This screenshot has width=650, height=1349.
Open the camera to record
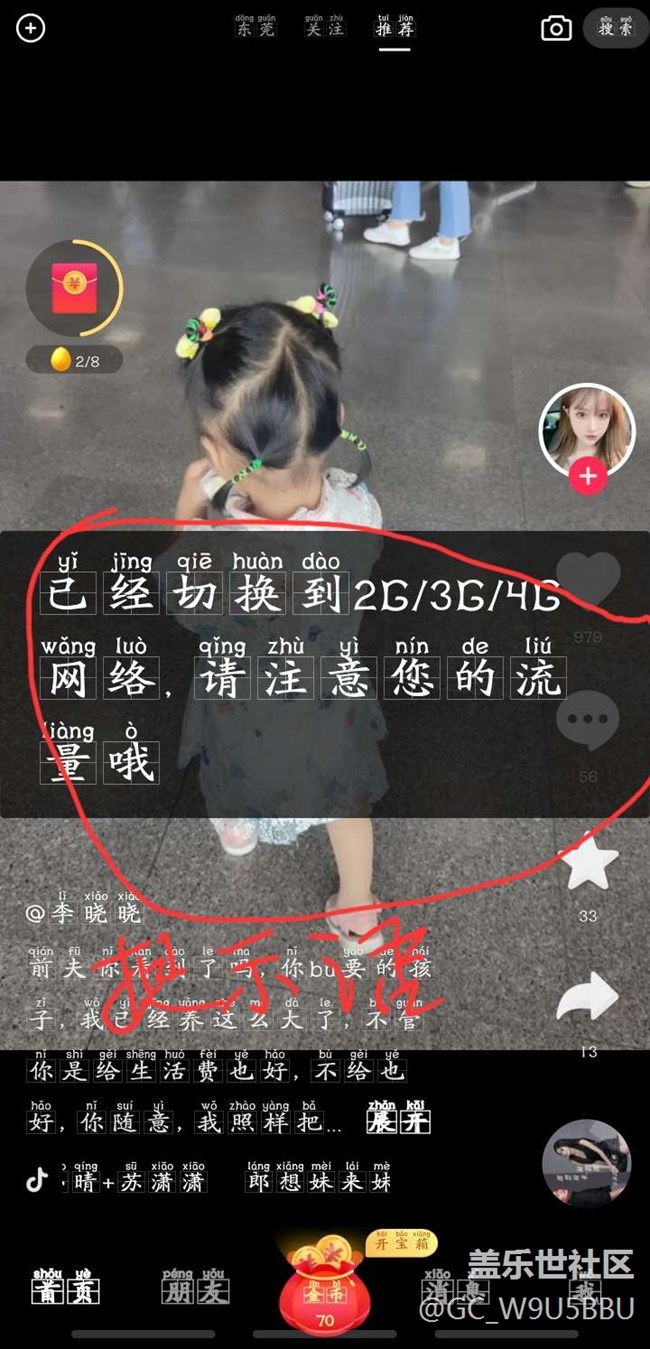click(556, 28)
